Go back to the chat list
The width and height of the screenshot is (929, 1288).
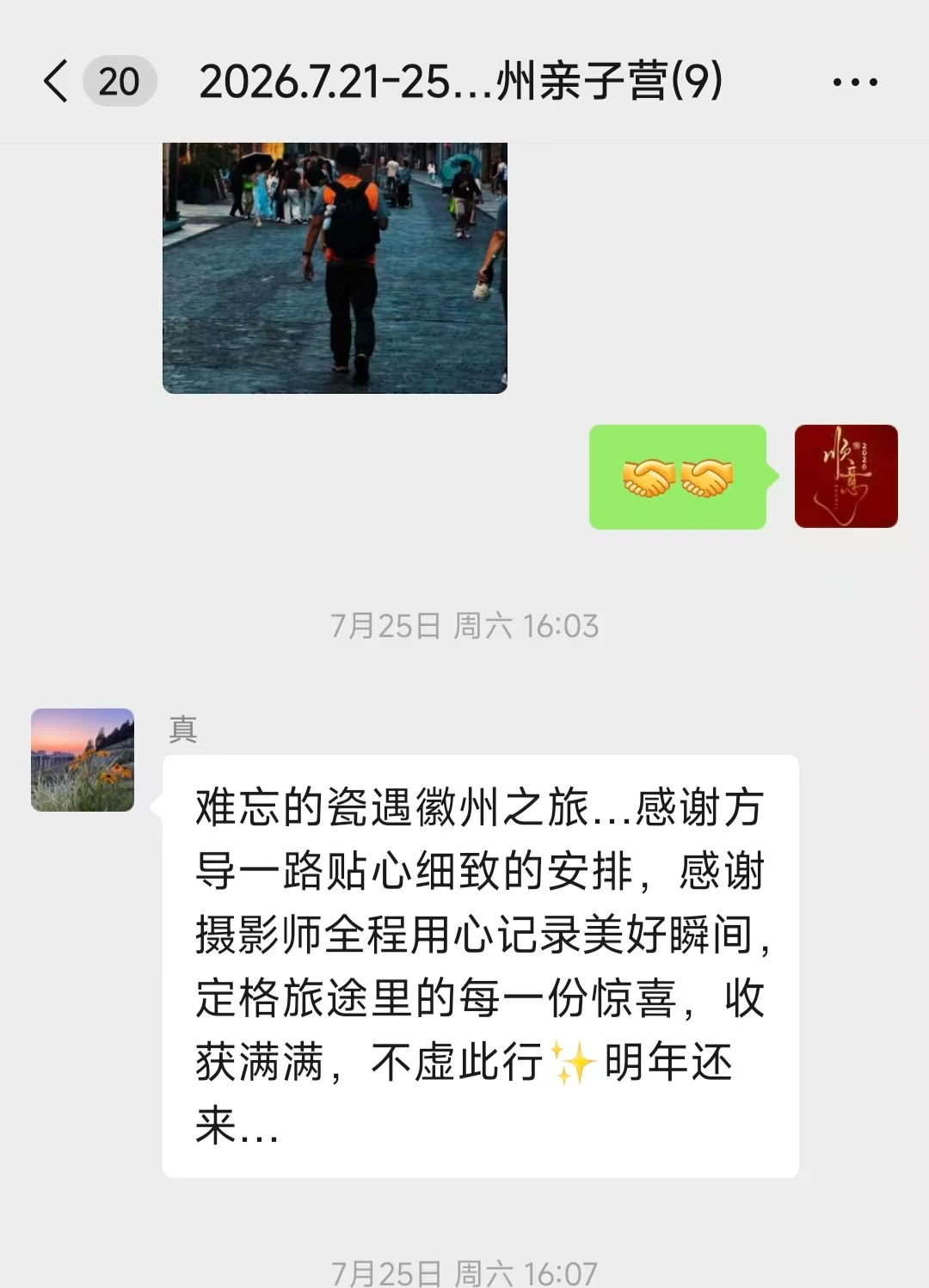tap(56, 82)
